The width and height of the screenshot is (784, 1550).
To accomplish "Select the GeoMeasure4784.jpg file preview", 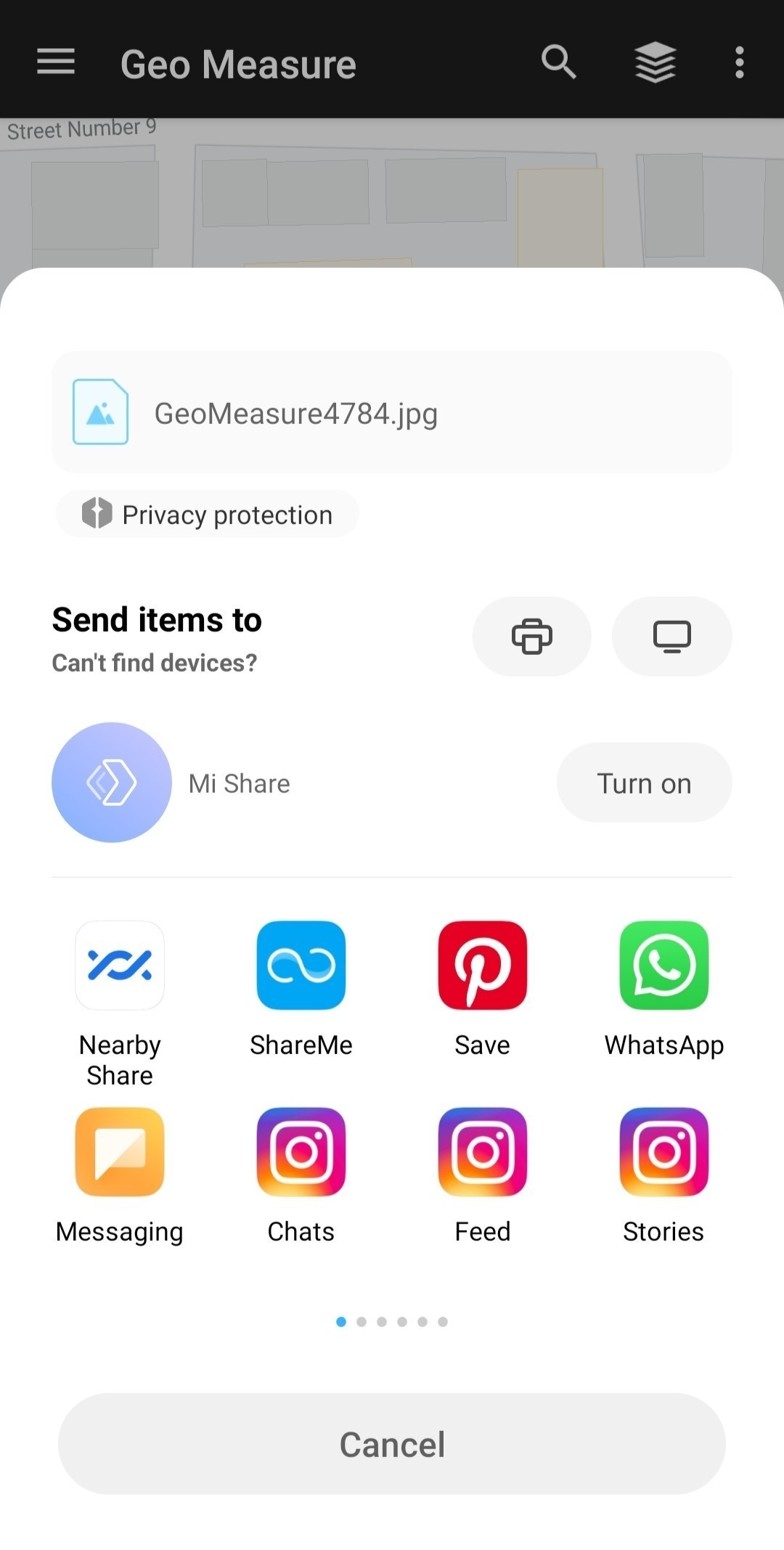I will (x=392, y=412).
